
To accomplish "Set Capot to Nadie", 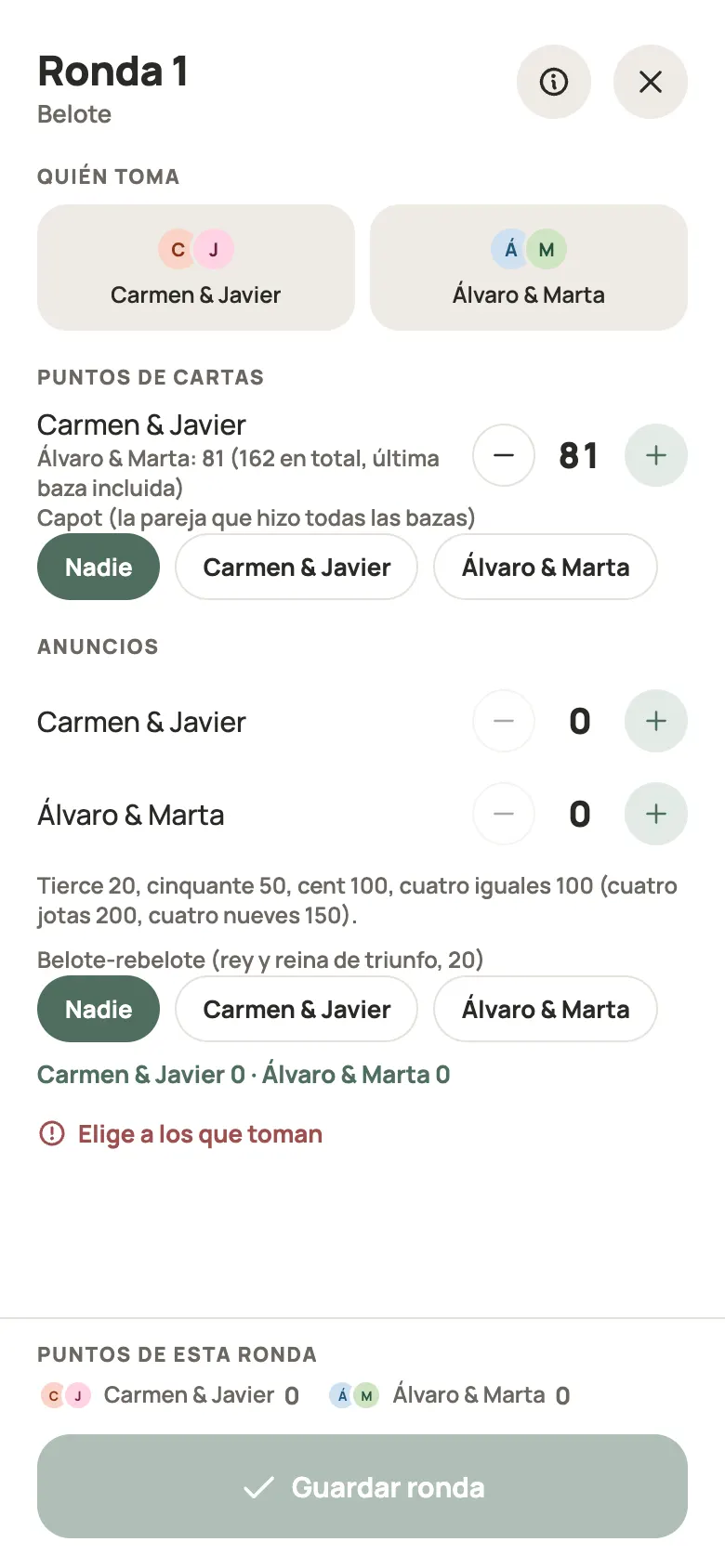I will tap(99, 567).
